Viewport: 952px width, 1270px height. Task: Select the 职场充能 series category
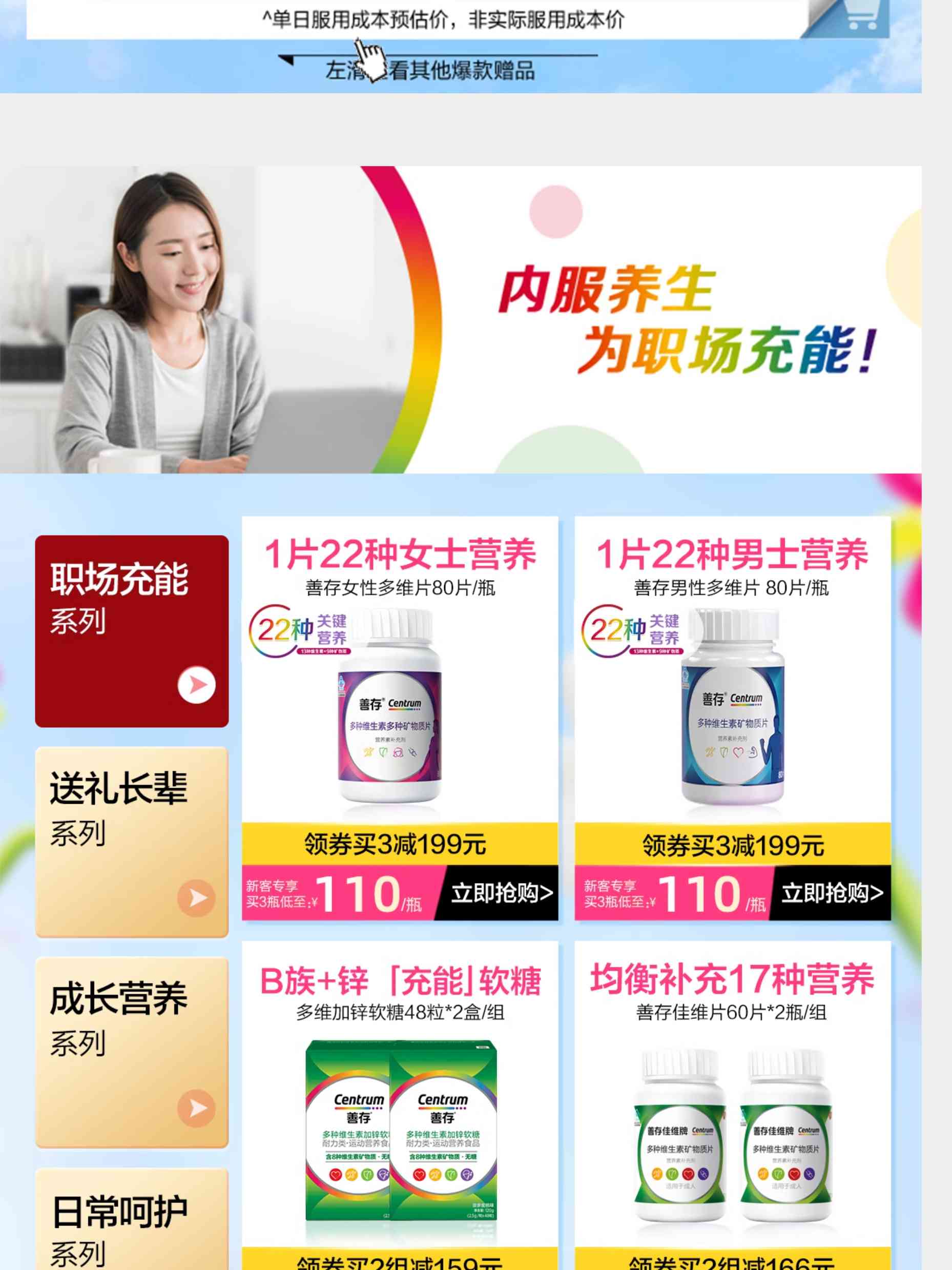pyautogui.click(x=131, y=631)
